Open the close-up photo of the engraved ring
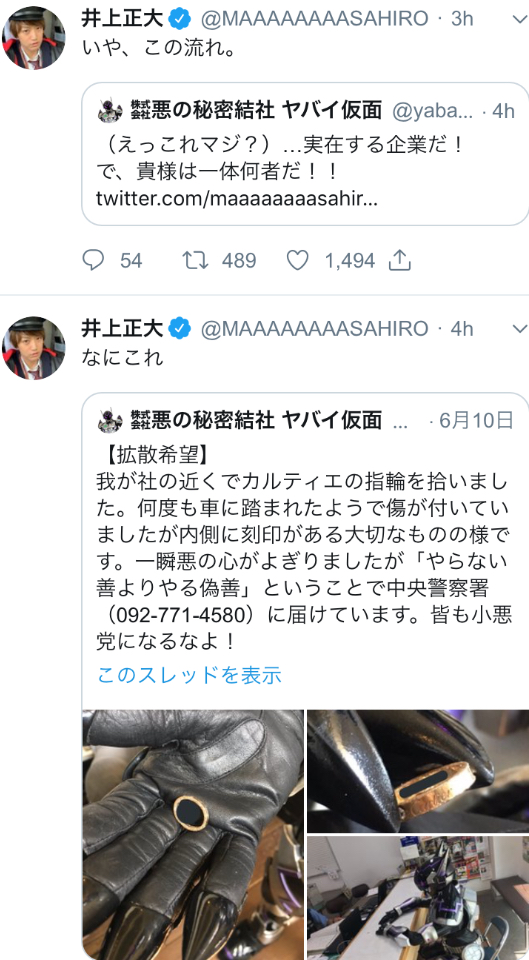The image size is (529, 960). tap(418, 771)
